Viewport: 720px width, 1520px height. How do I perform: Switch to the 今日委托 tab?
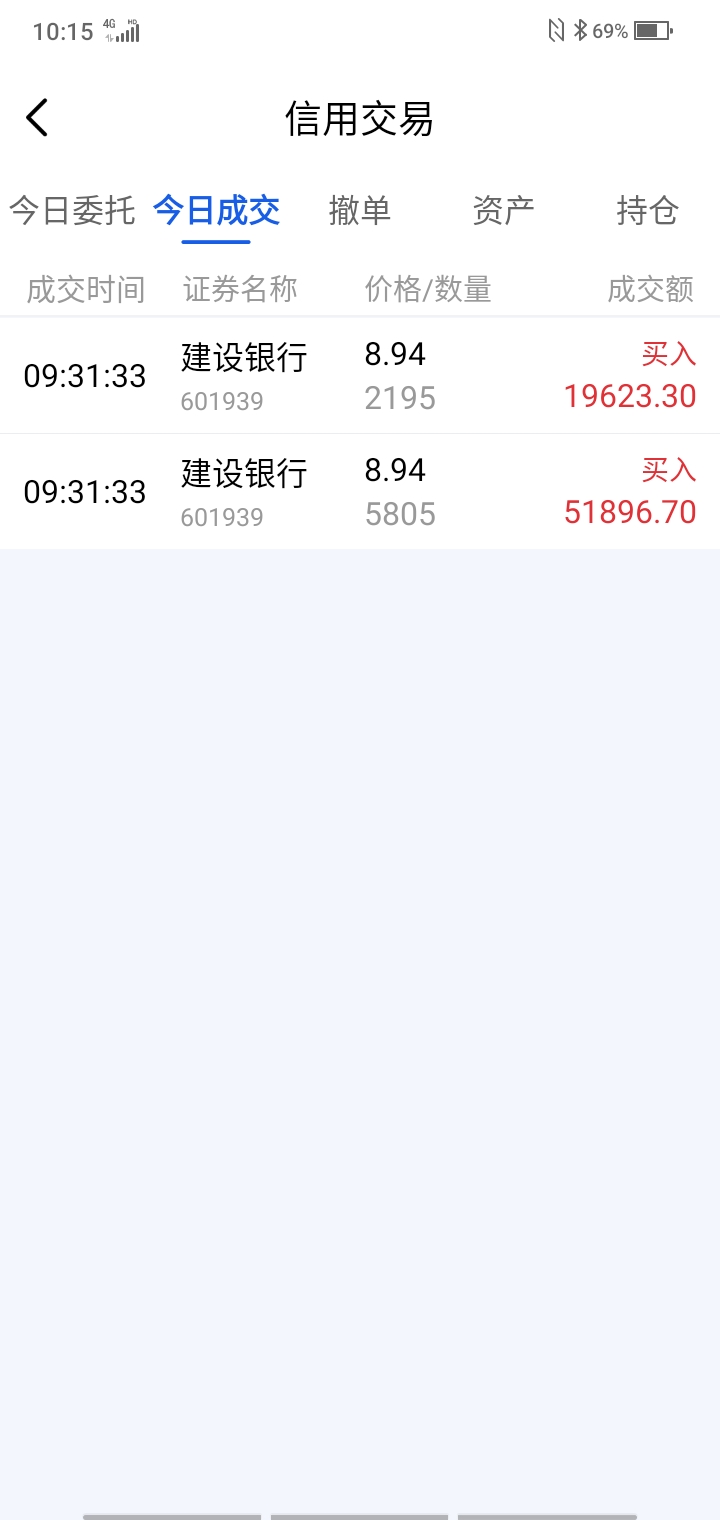pos(72,211)
